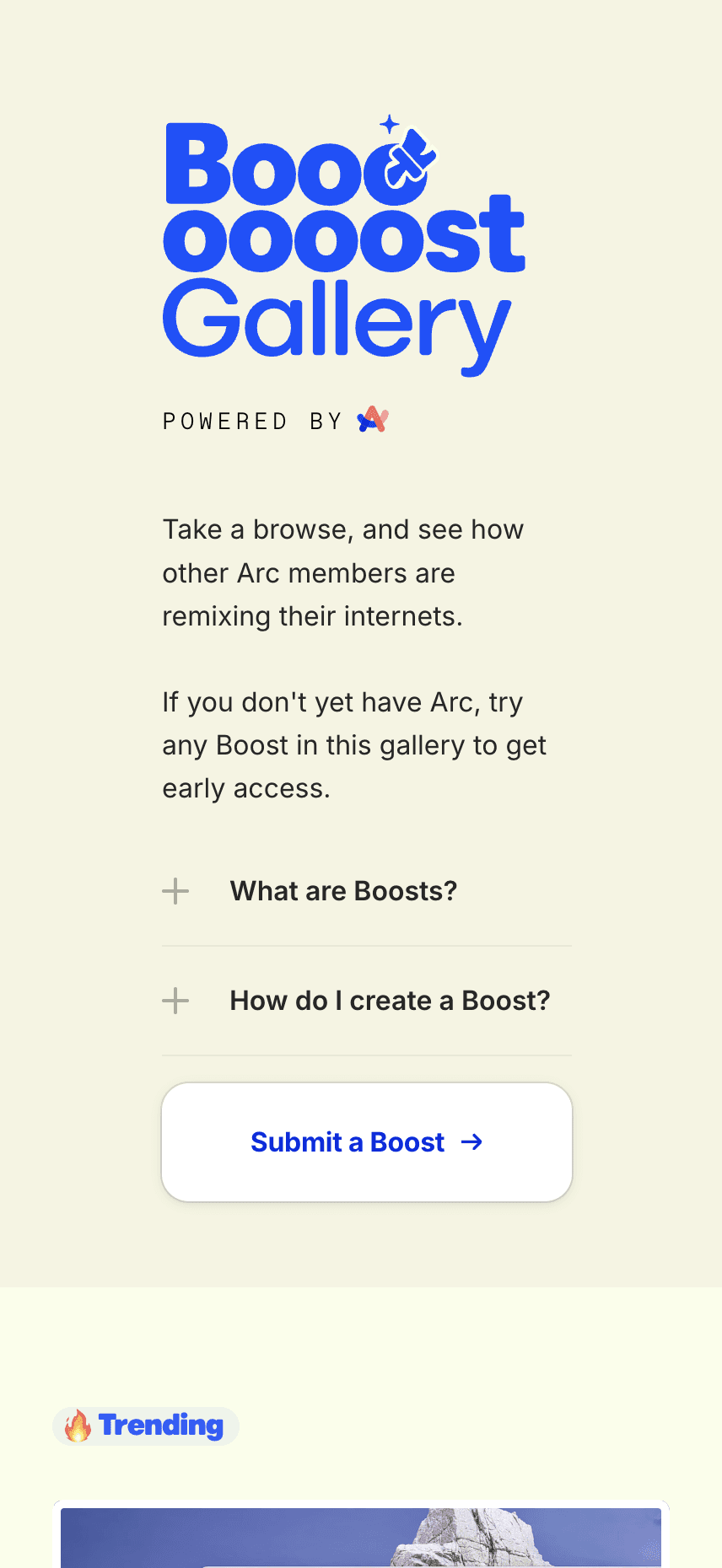This screenshot has width=722, height=1568.
Task: Click the arrow icon inside Submit a Boost
Action: click(x=473, y=1142)
